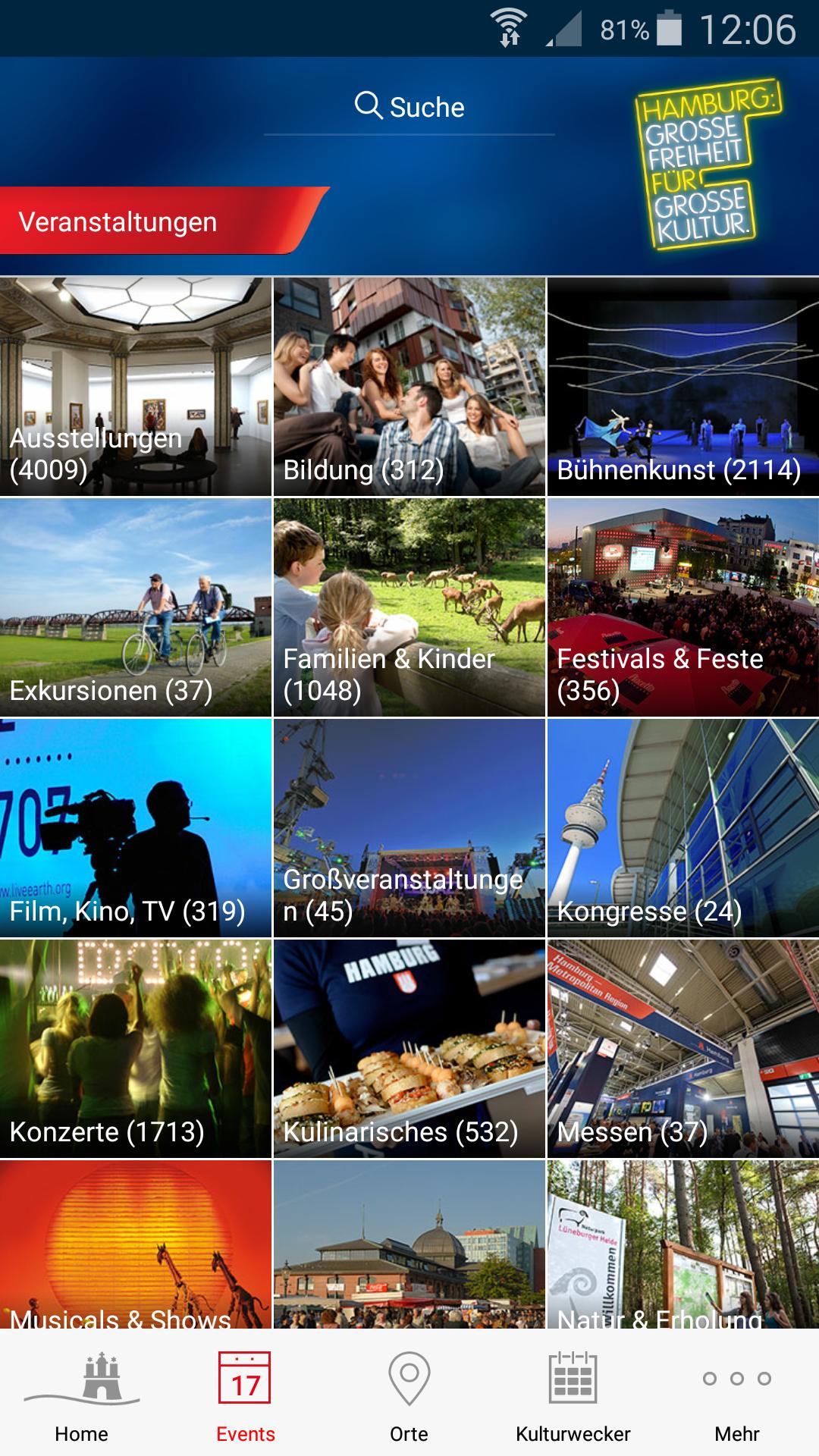View Bühnenkunst (2114) events
819x1456 pixels.
pos(683,387)
